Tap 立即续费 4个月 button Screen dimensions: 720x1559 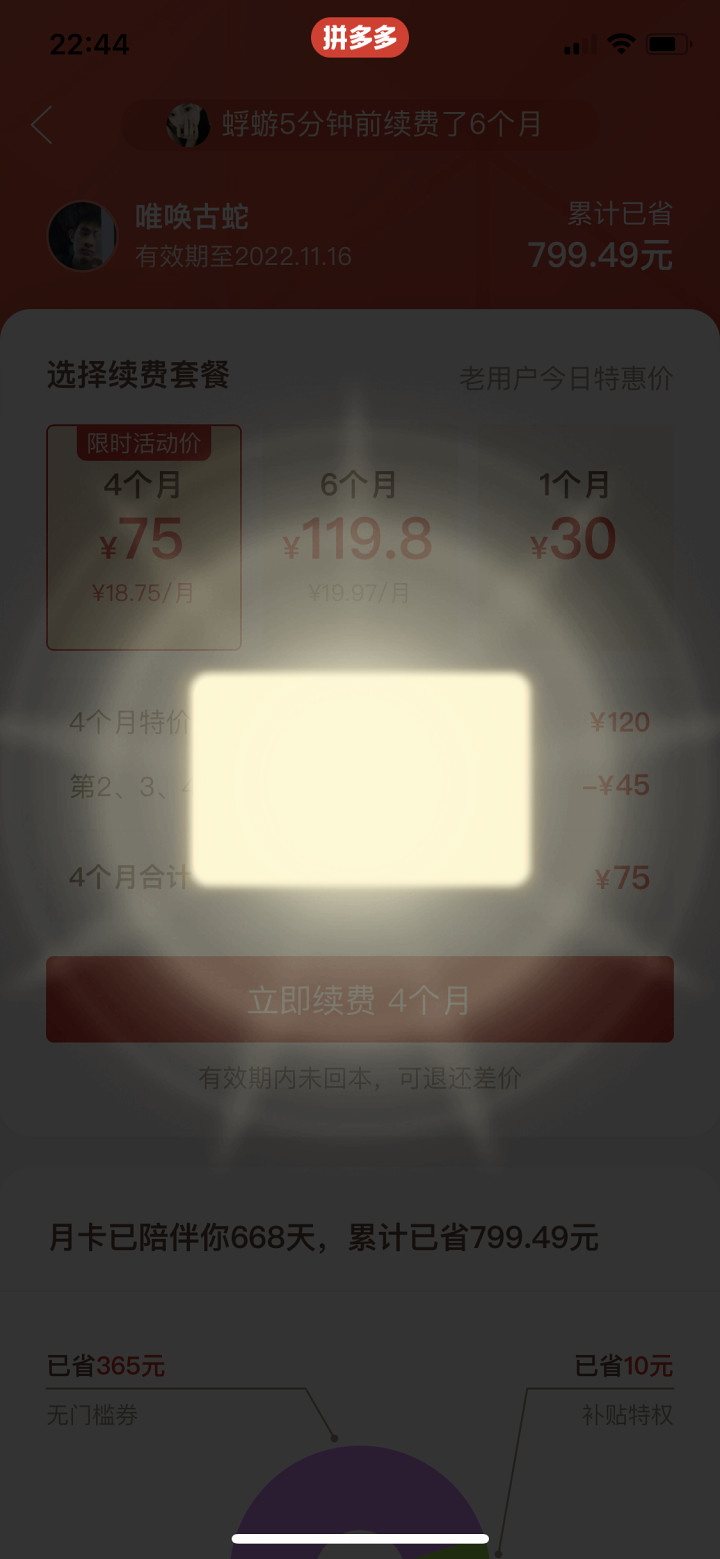(360, 999)
